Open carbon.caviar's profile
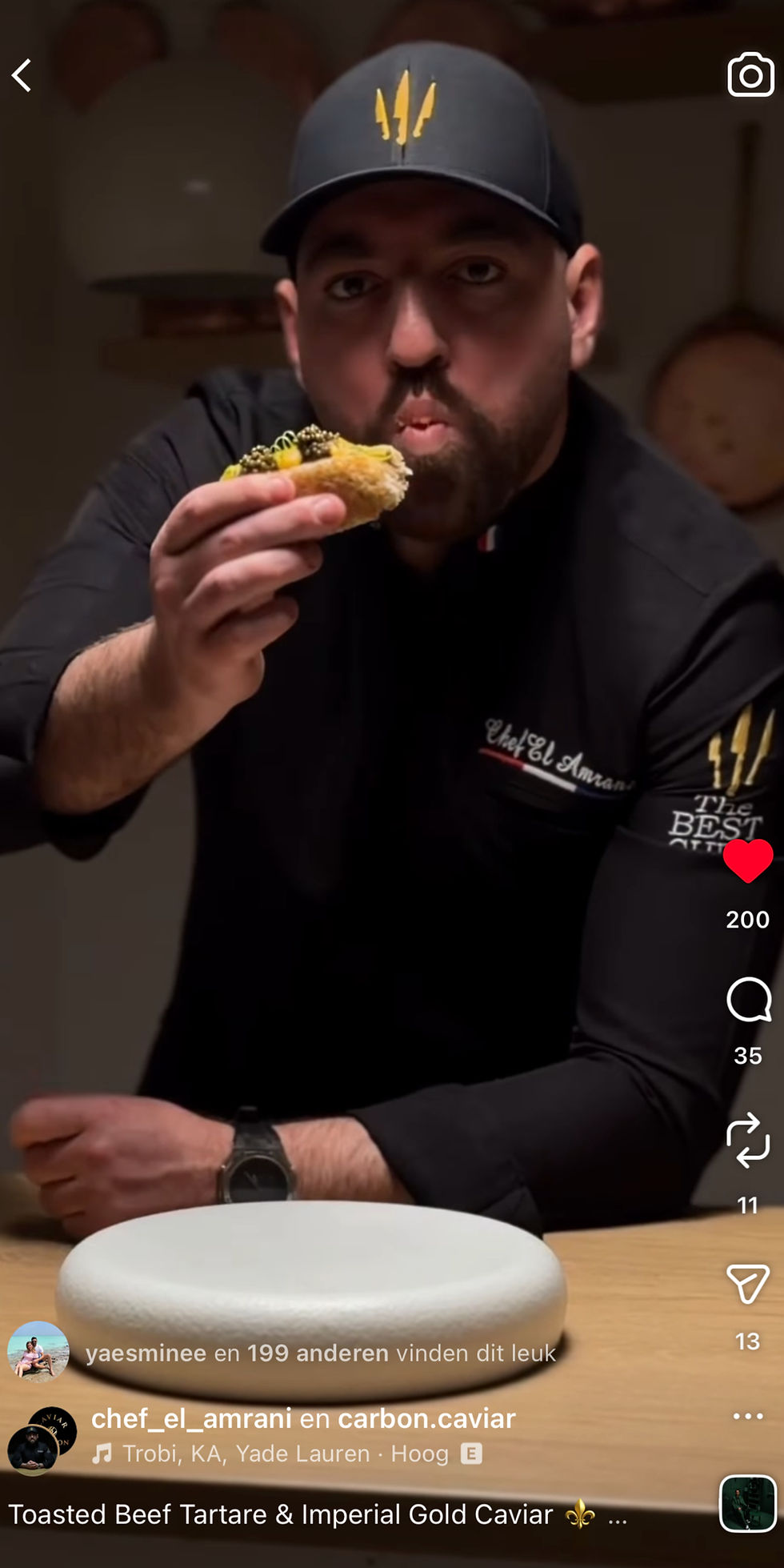 (426, 1418)
